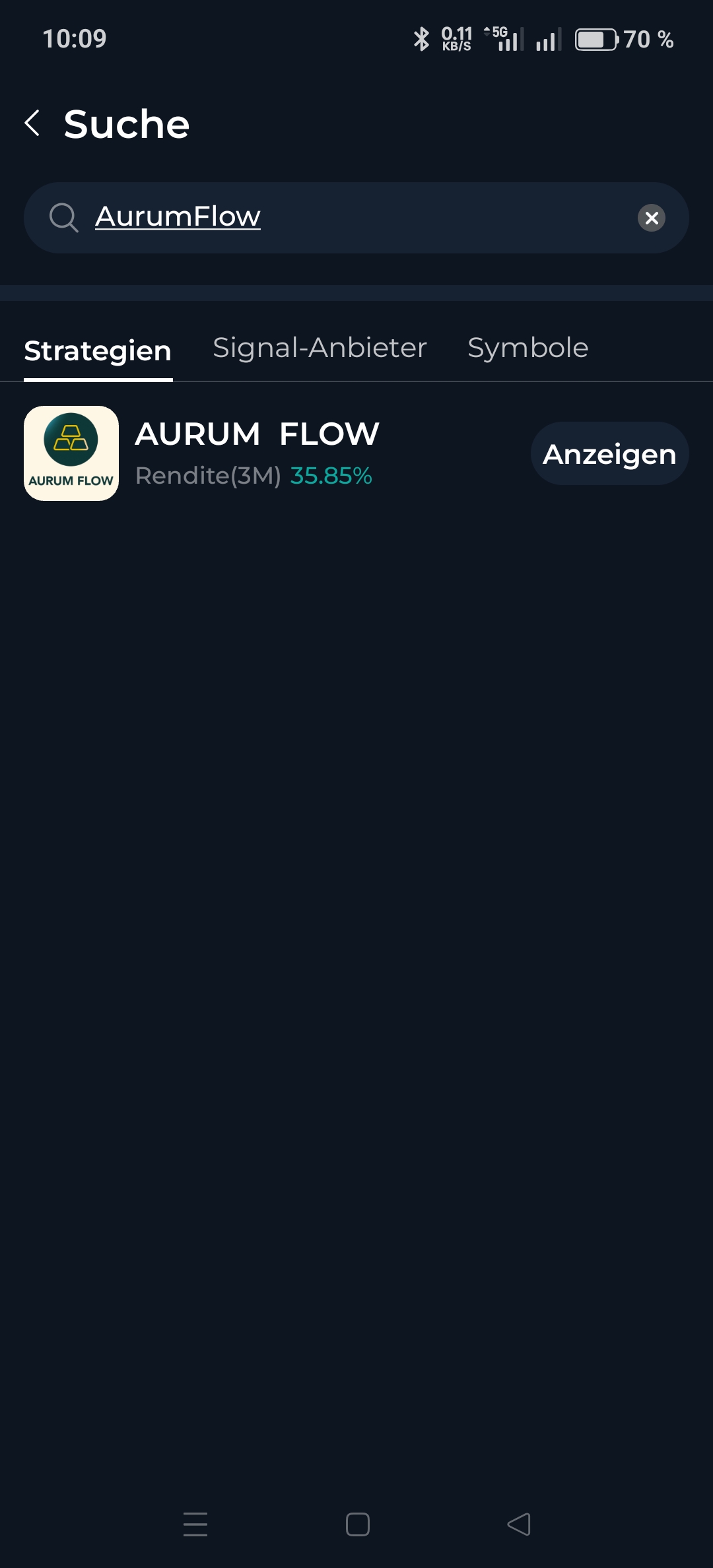Screen dimensions: 713x1568
Task: Tap the back arrow next to Suche
Action: click(x=31, y=123)
